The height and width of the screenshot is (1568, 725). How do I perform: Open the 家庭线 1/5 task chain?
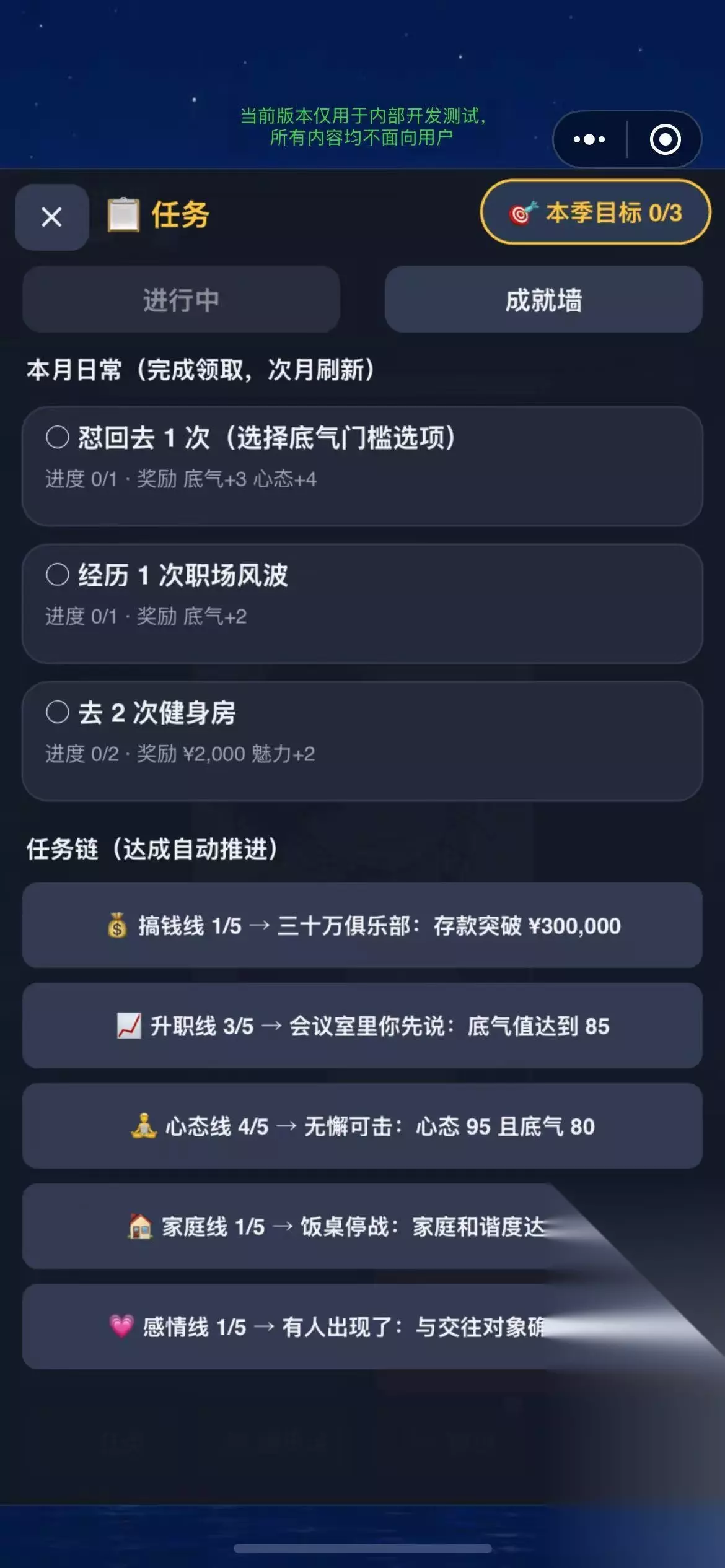tap(362, 1226)
